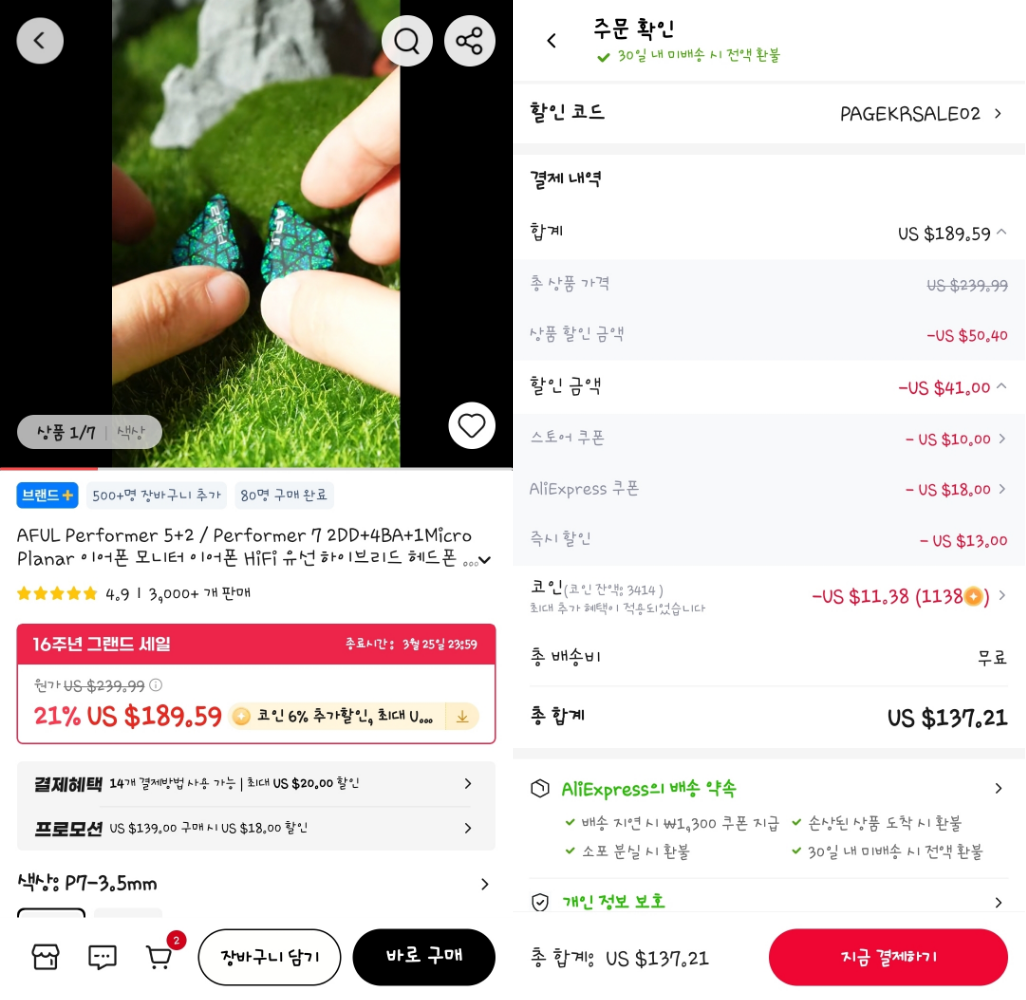Visit the seller's store icon
Viewport: 1026px width, 1000px height.
click(46, 957)
